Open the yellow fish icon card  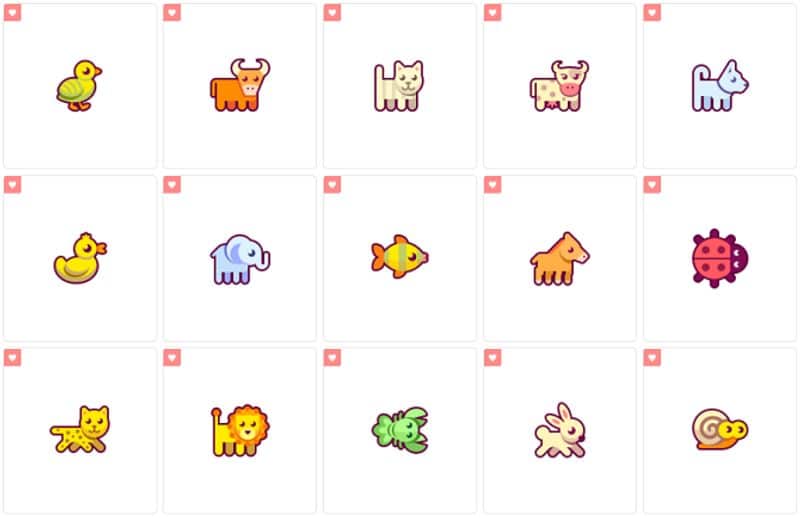coord(400,258)
